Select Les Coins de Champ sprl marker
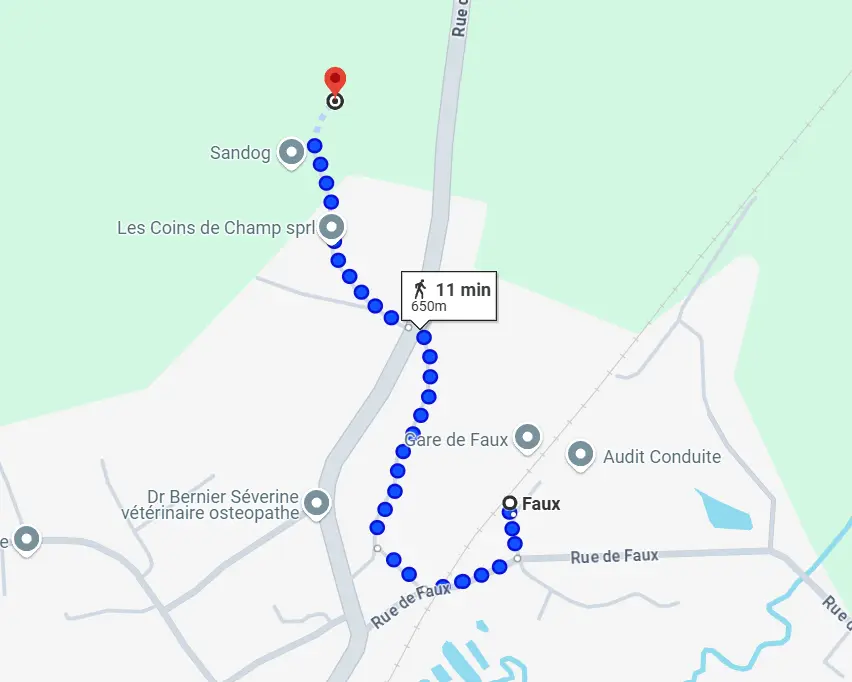 (331, 227)
